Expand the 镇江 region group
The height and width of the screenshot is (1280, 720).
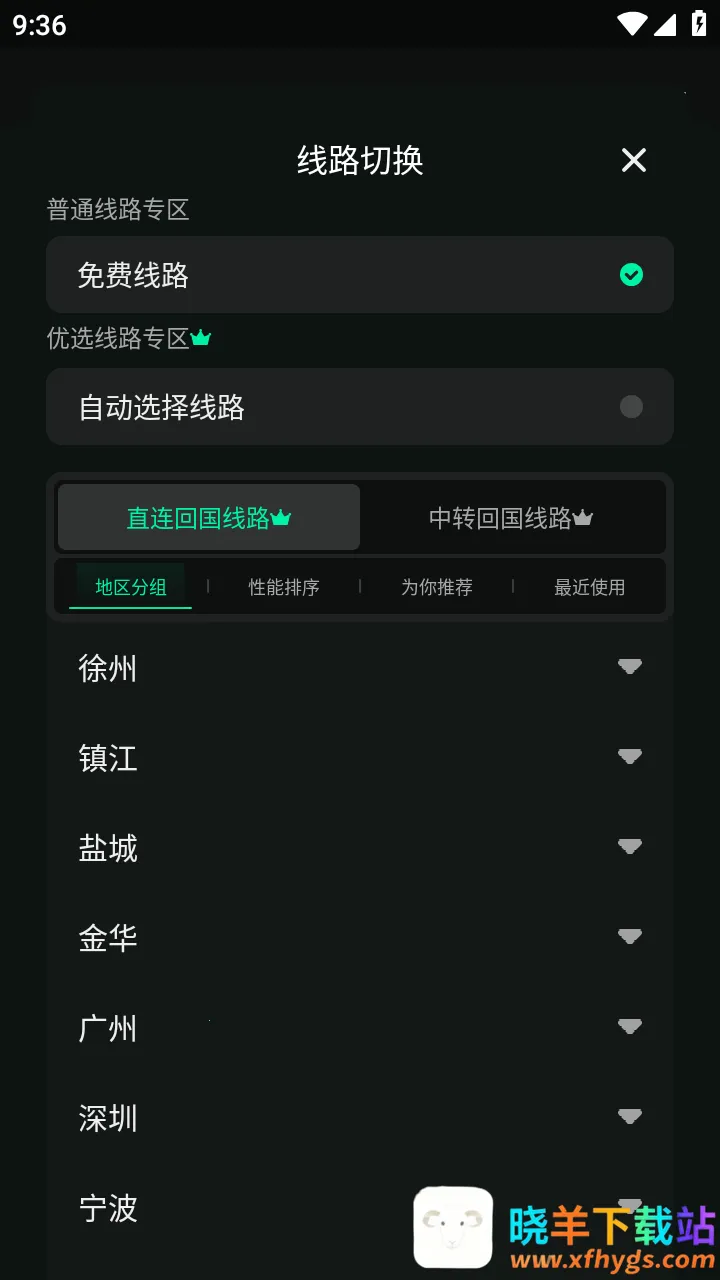click(360, 758)
